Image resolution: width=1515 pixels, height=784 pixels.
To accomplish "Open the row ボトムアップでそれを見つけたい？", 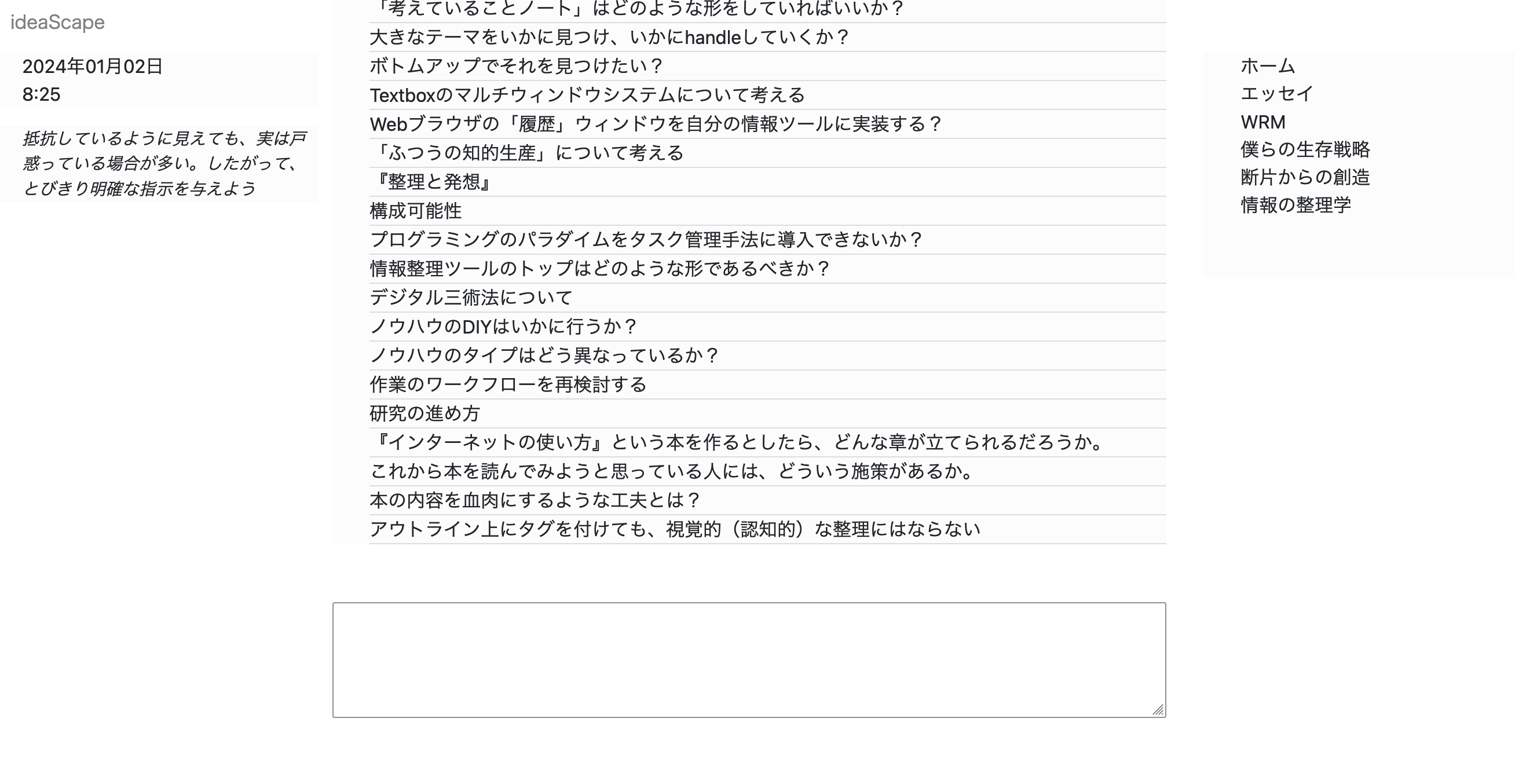I will pos(517,66).
